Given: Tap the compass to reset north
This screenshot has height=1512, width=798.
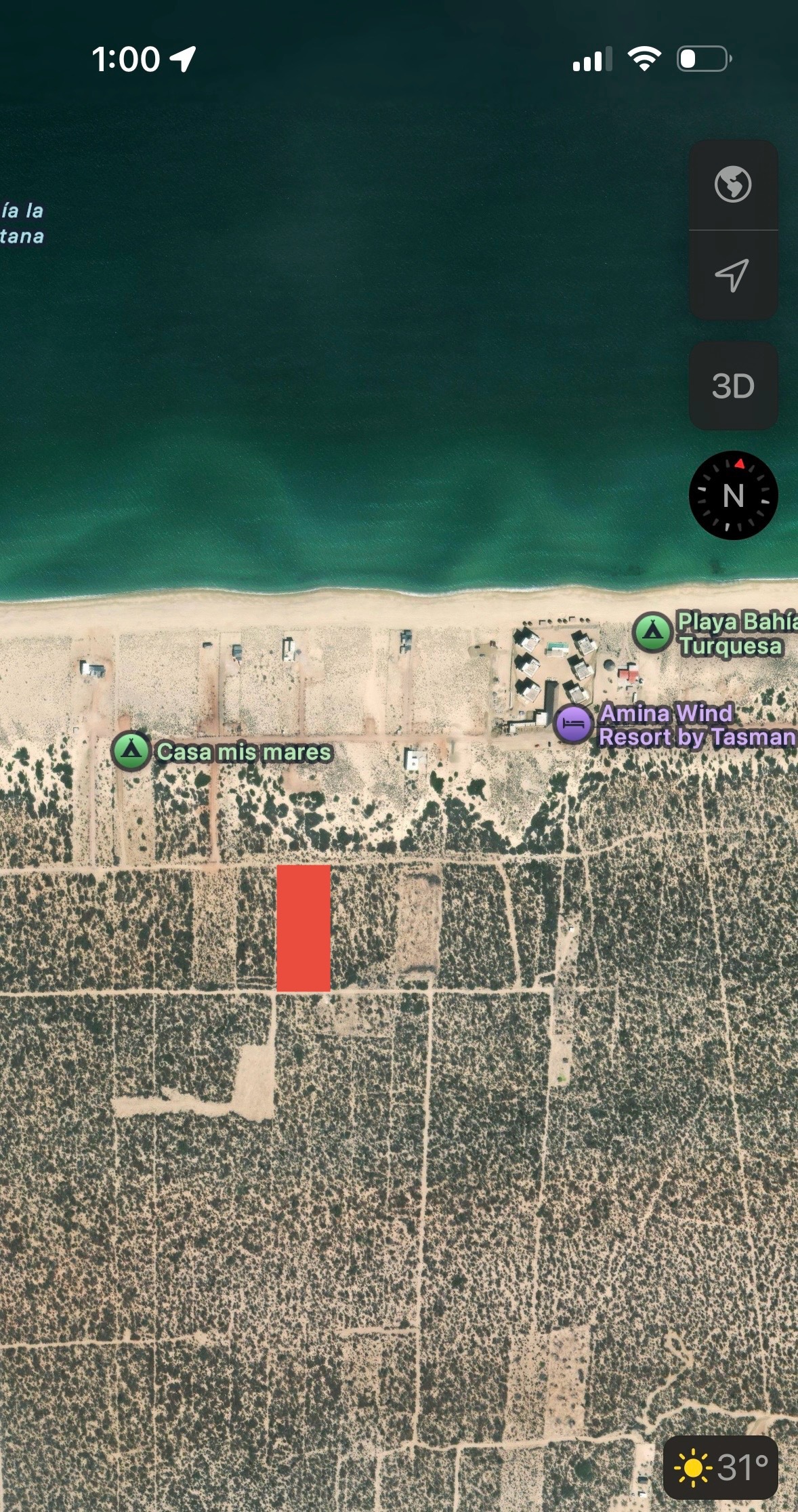Looking at the screenshot, I should (733, 495).
